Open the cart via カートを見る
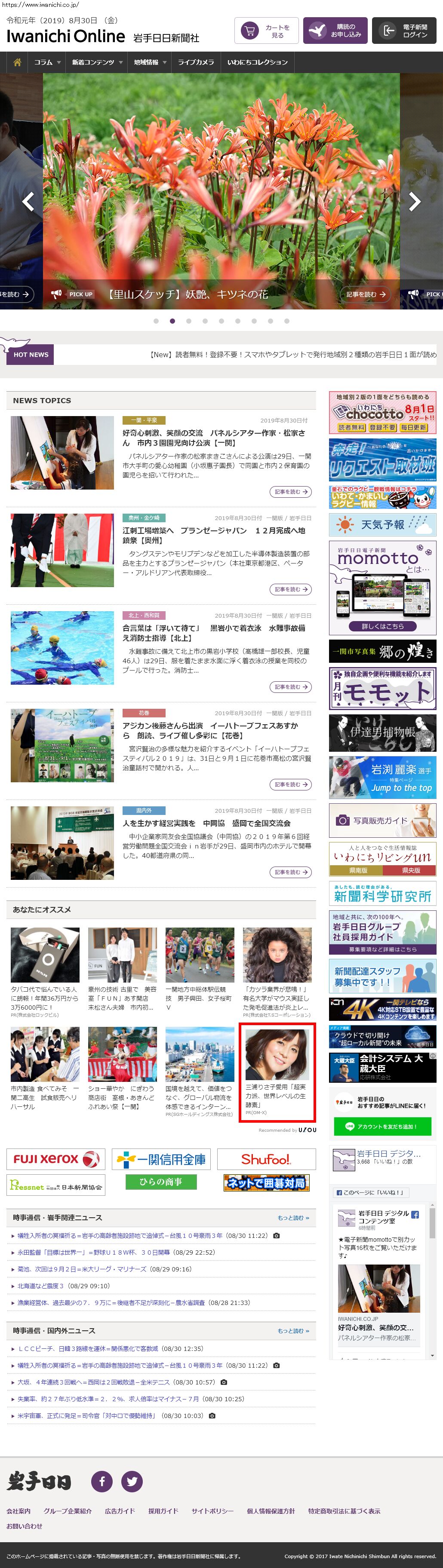Image resolution: width=443 pixels, height=1568 pixels. point(266,31)
